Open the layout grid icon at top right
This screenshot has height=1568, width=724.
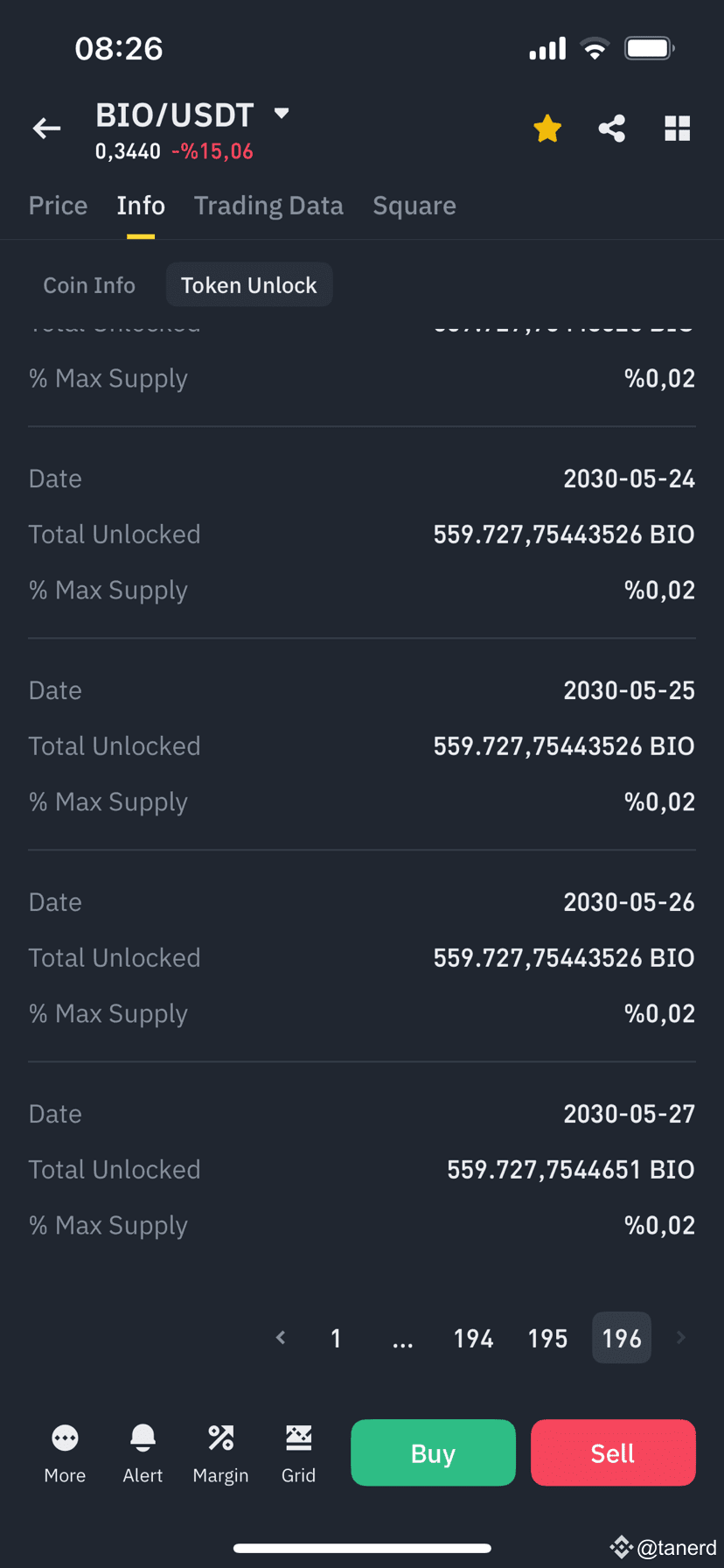tap(677, 128)
